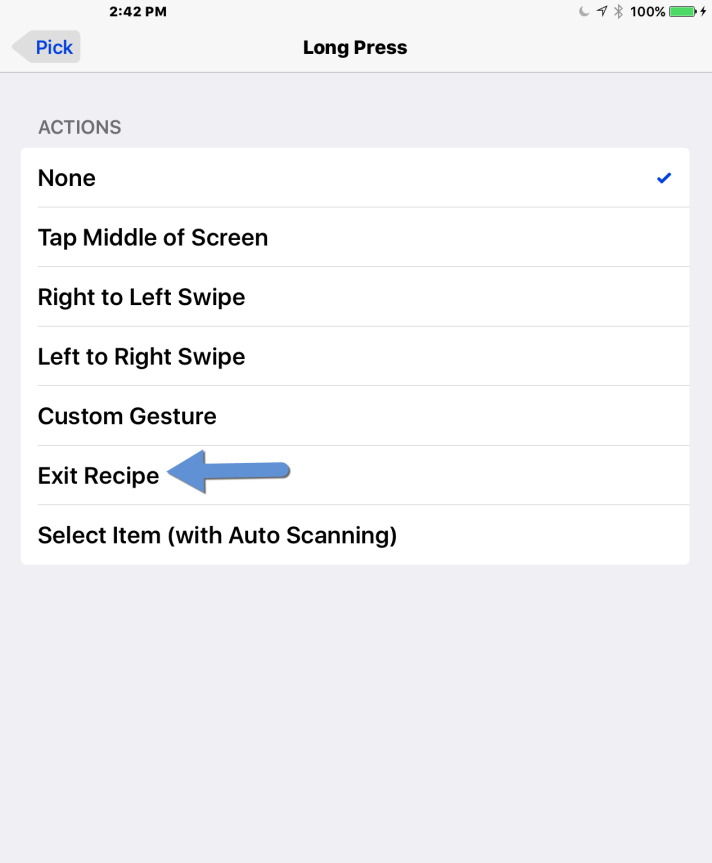Image resolution: width=712 pixels, height=863 pixels.
Task: Select Item (with Auto Scanning) option
Action: point(355,535)
